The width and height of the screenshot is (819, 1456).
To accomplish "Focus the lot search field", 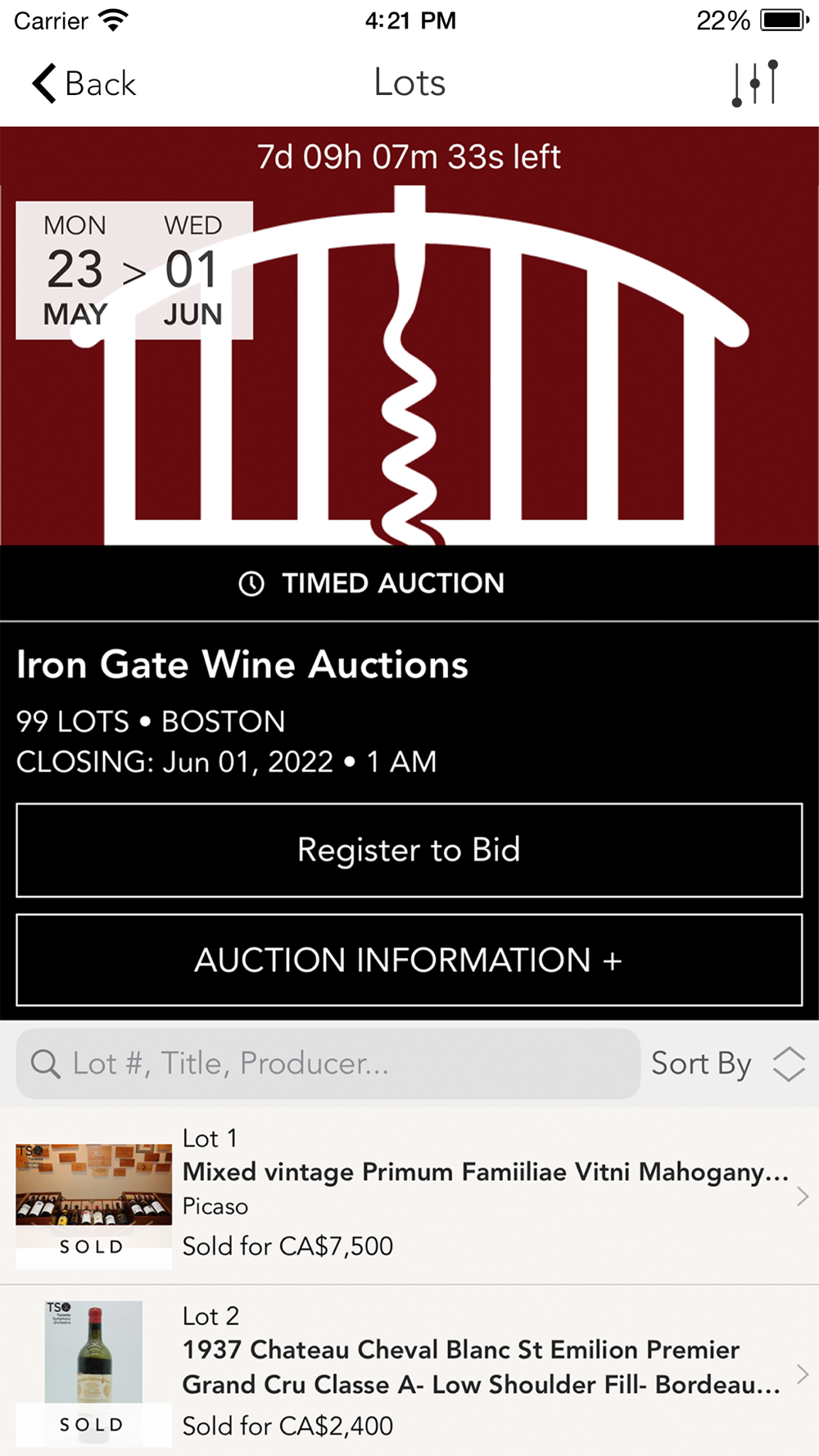I will (328, 1064).
